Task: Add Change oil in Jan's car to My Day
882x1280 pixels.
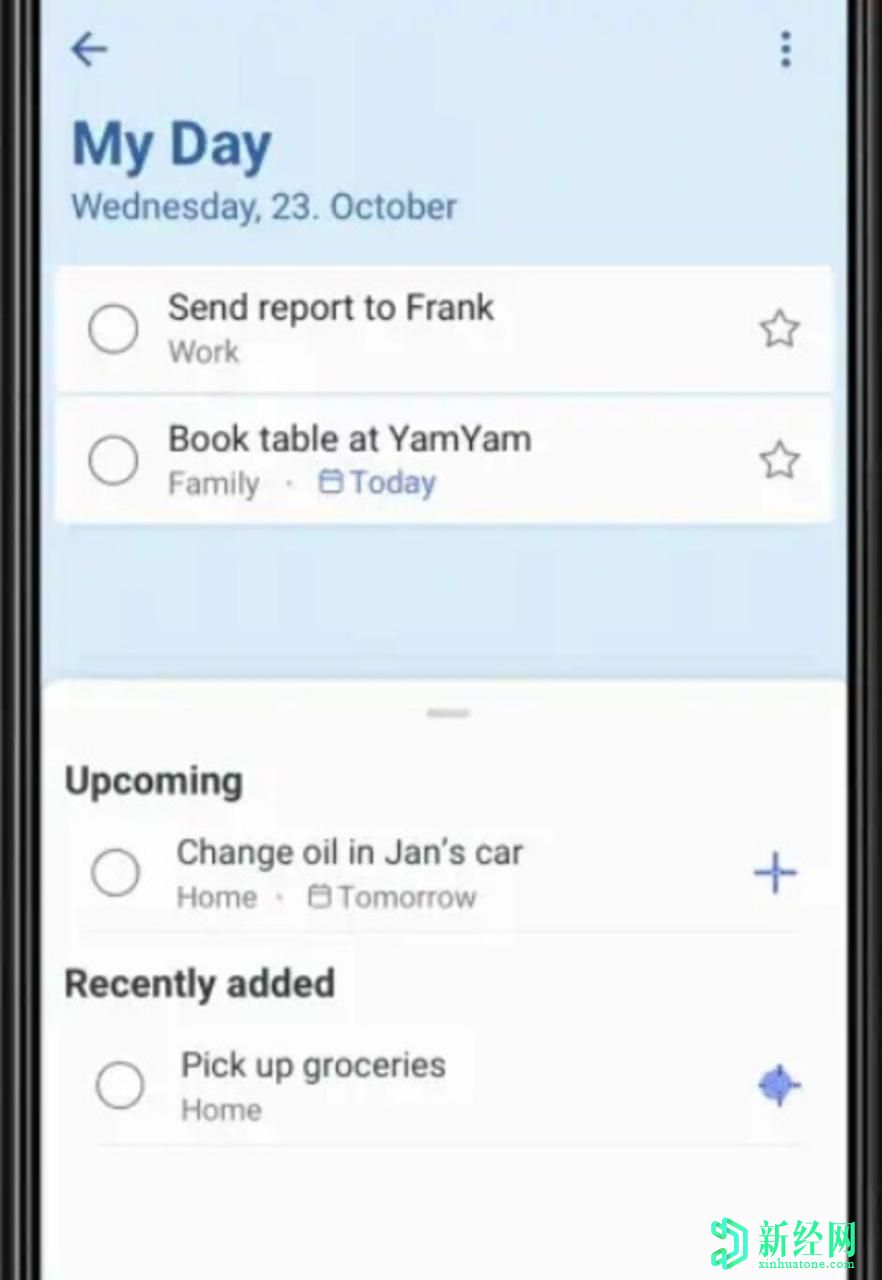Action: [x=775, y=873]
